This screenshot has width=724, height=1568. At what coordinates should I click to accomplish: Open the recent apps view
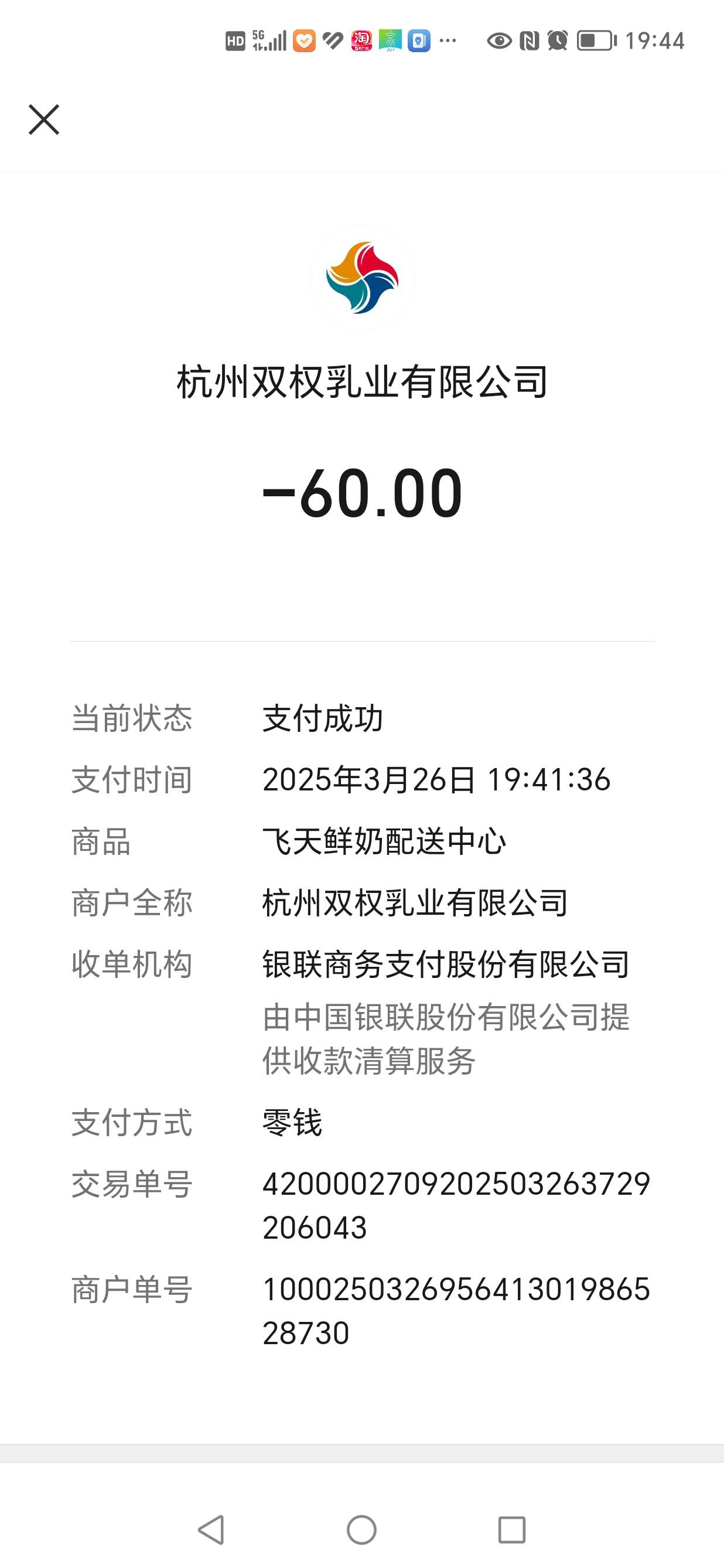511,1530
